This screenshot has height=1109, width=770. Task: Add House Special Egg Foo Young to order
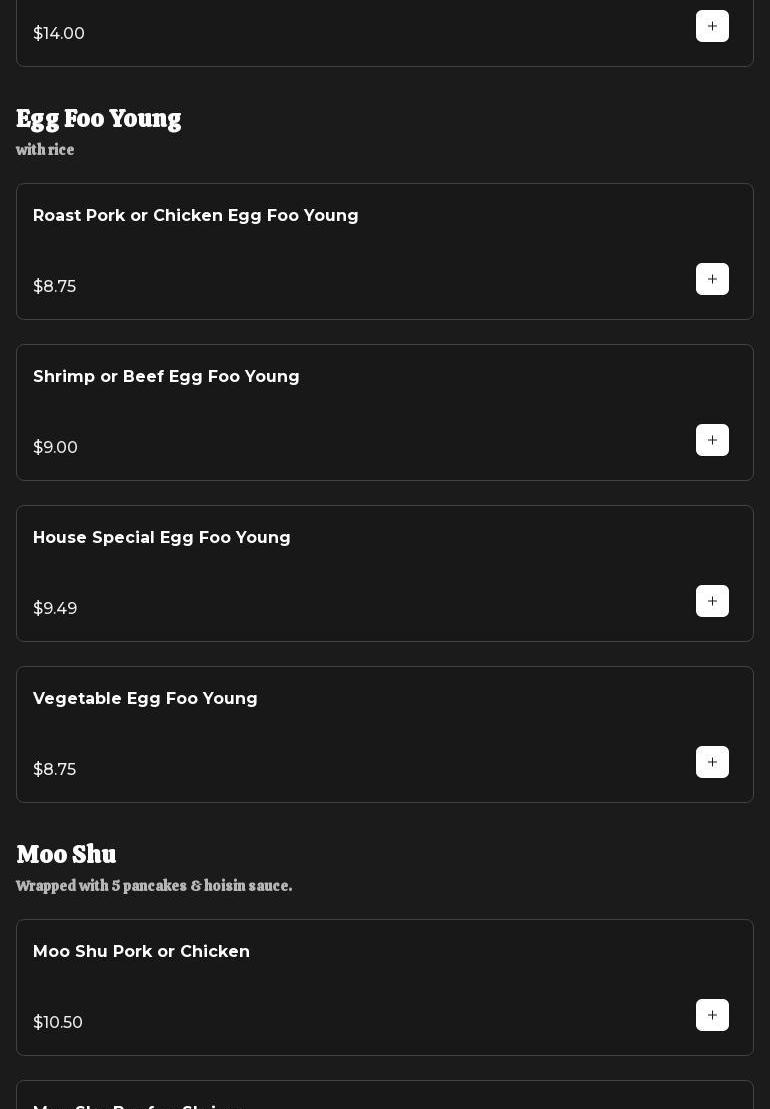point(712,601)
